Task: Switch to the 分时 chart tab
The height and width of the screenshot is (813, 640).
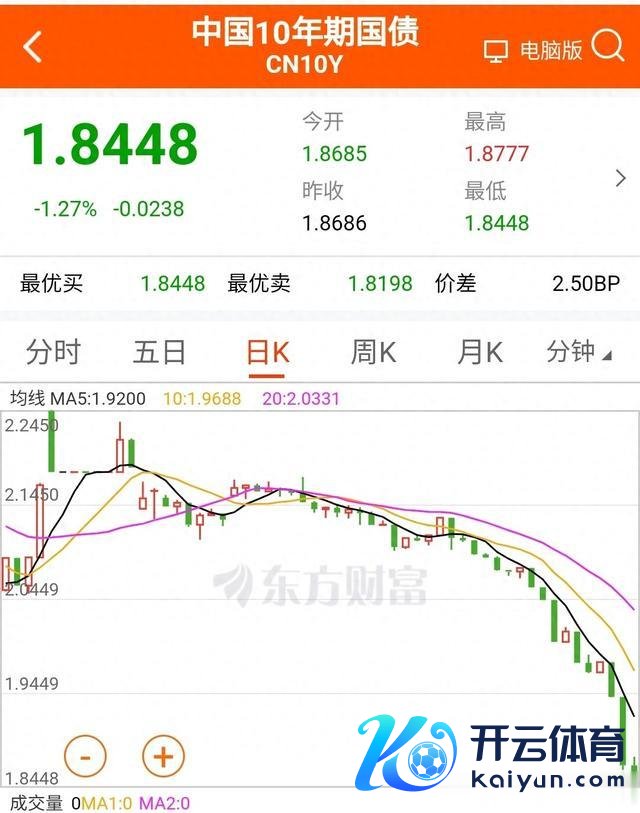Action: 53,352
